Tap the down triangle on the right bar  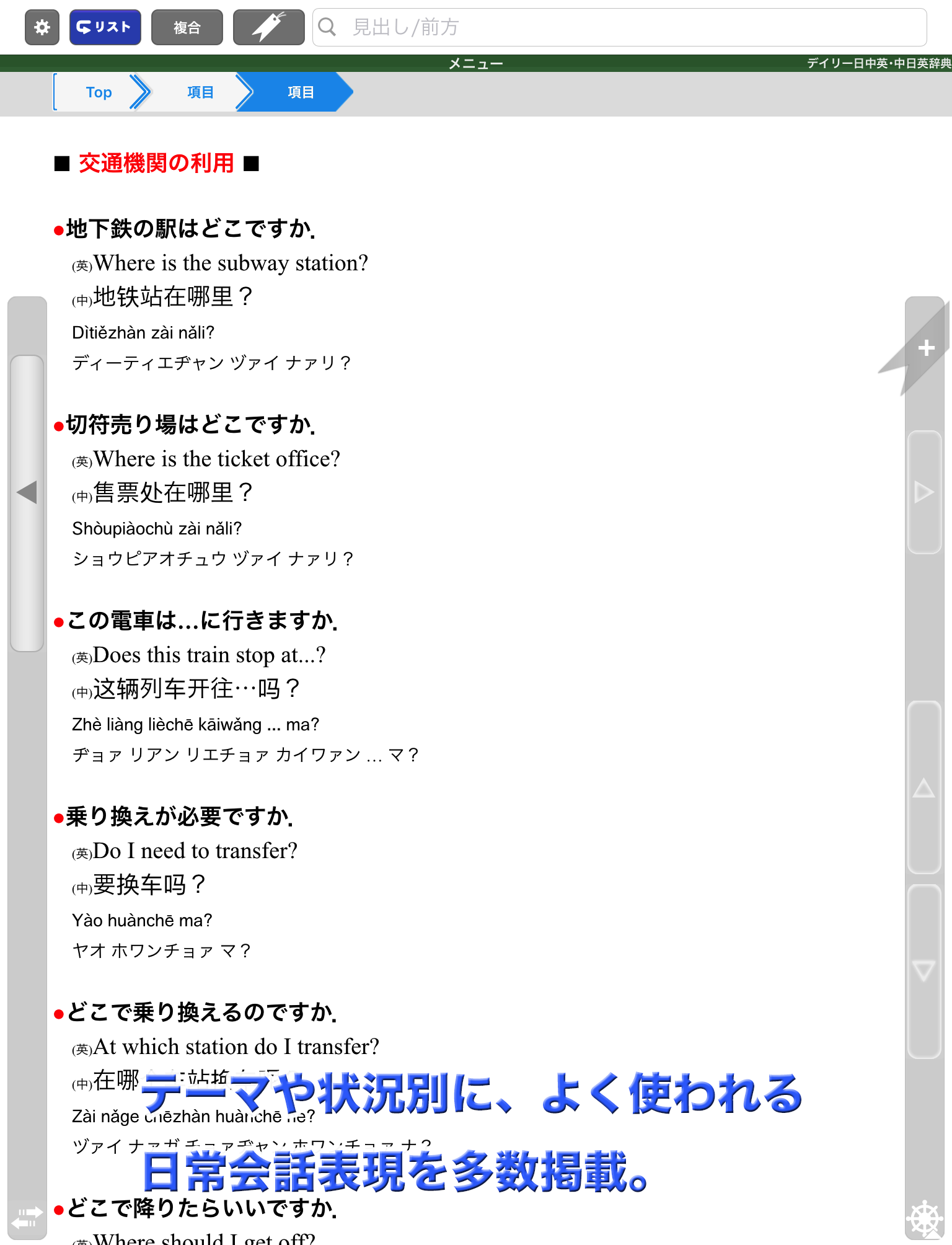pyautogui.click(x=923, y=970)
